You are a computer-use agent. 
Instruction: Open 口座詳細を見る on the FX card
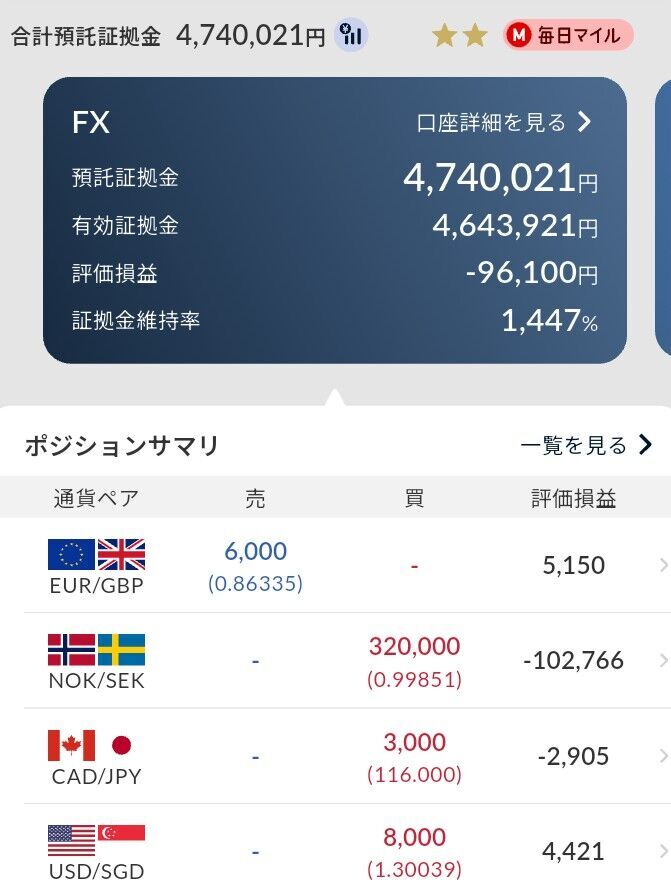point(504,122)
